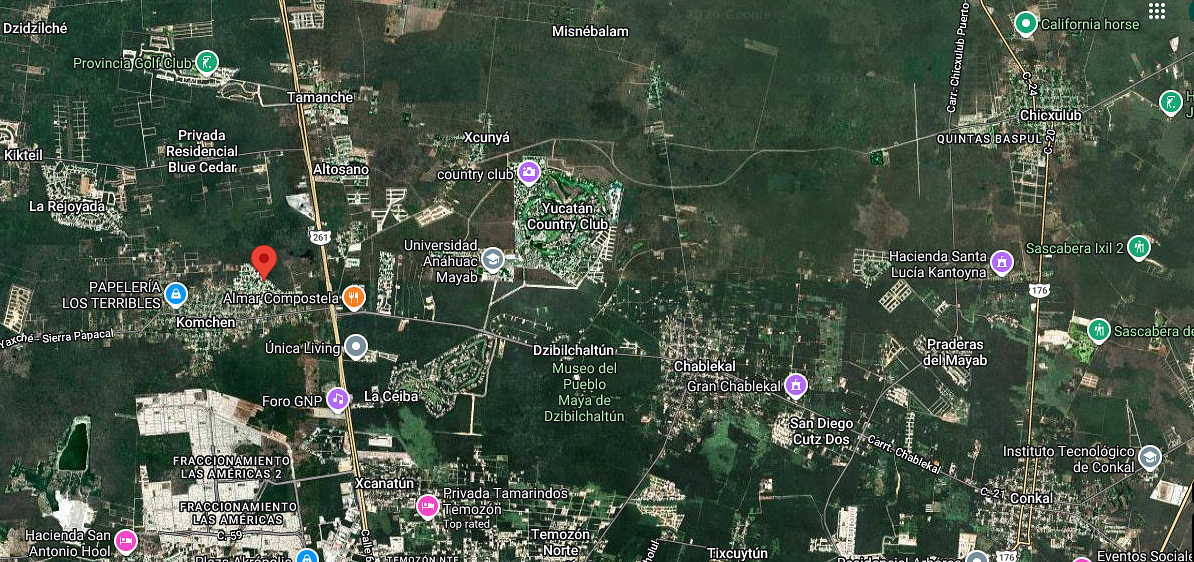Open the Yucatán Country Club marker
This screenshot has height=562, width=1194.
click(528, 173)
